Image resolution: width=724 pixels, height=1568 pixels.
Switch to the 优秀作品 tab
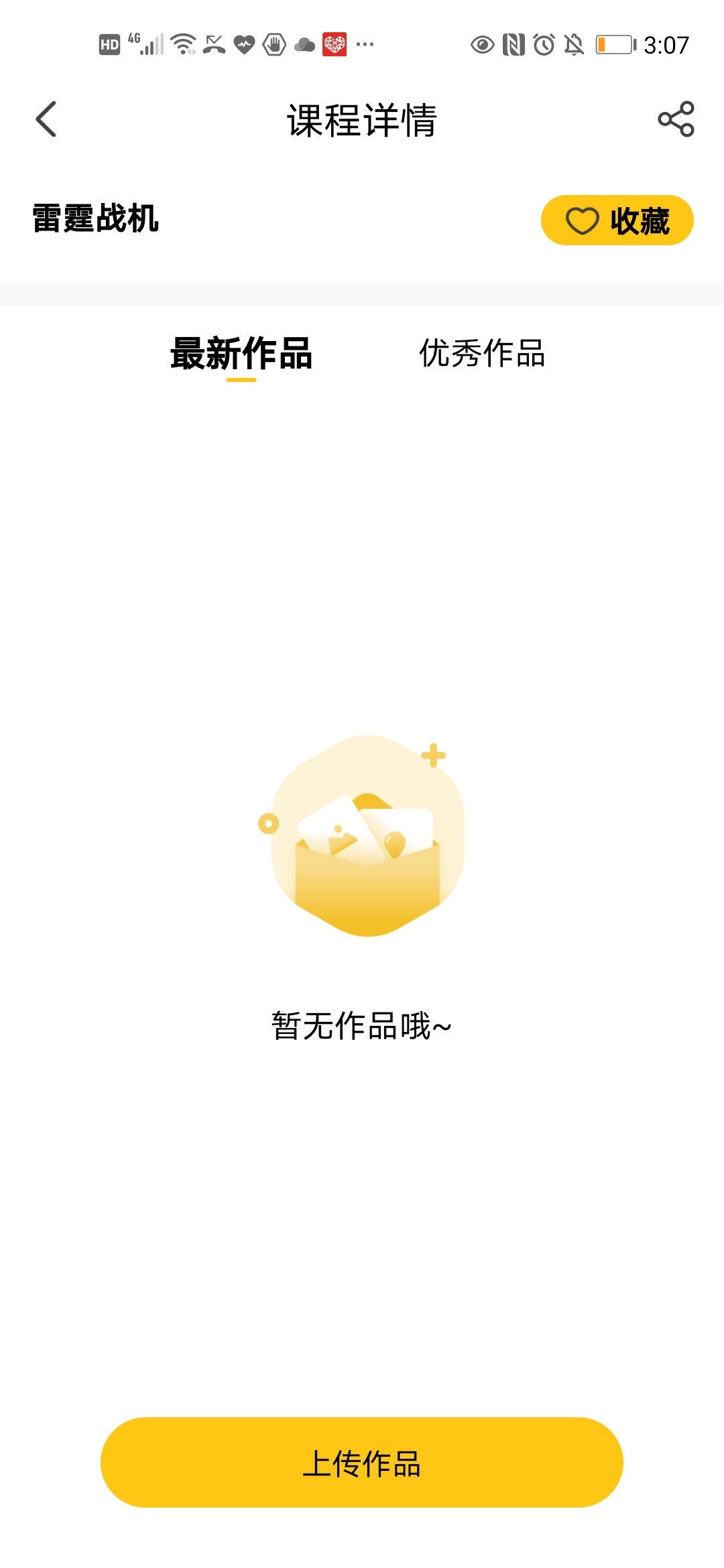point(482,353)
